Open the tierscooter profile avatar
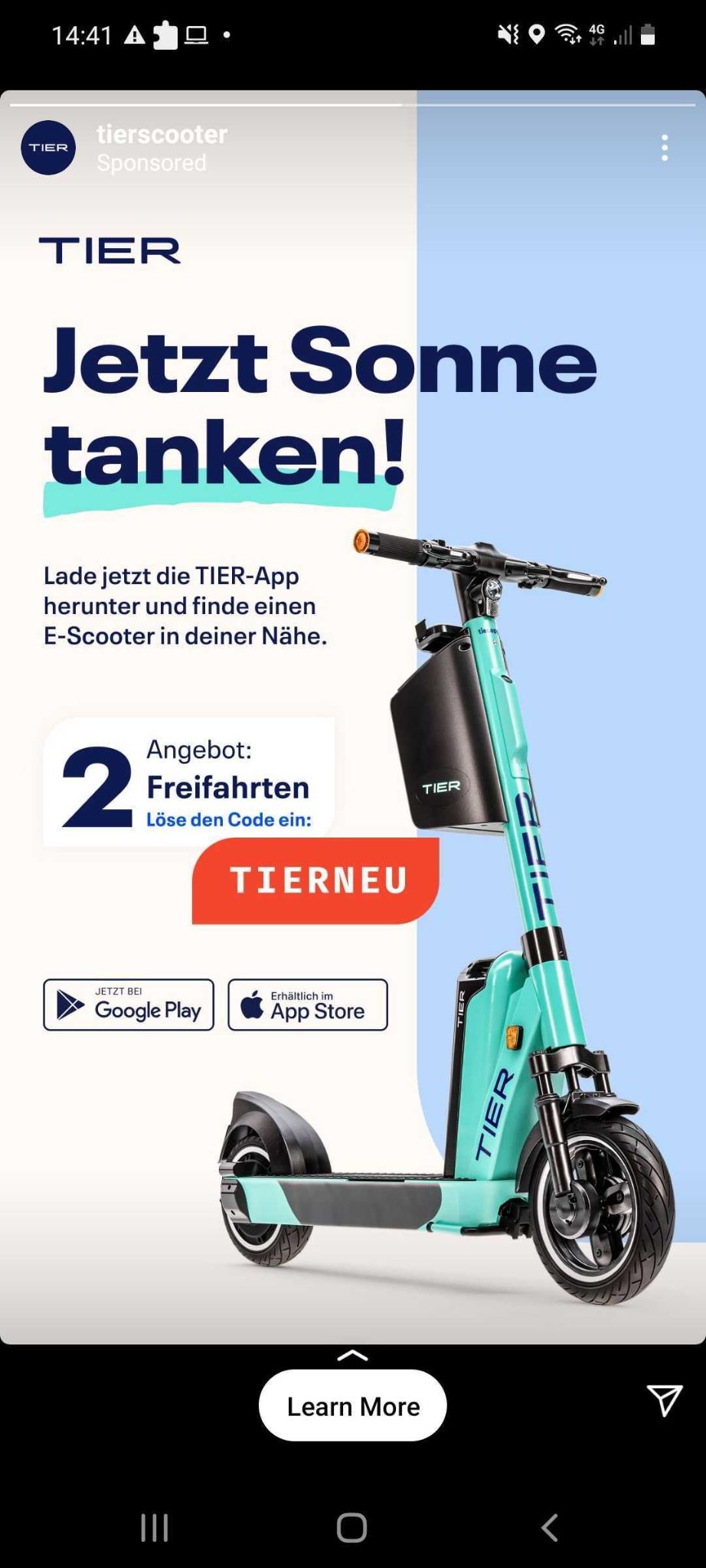 48,148
